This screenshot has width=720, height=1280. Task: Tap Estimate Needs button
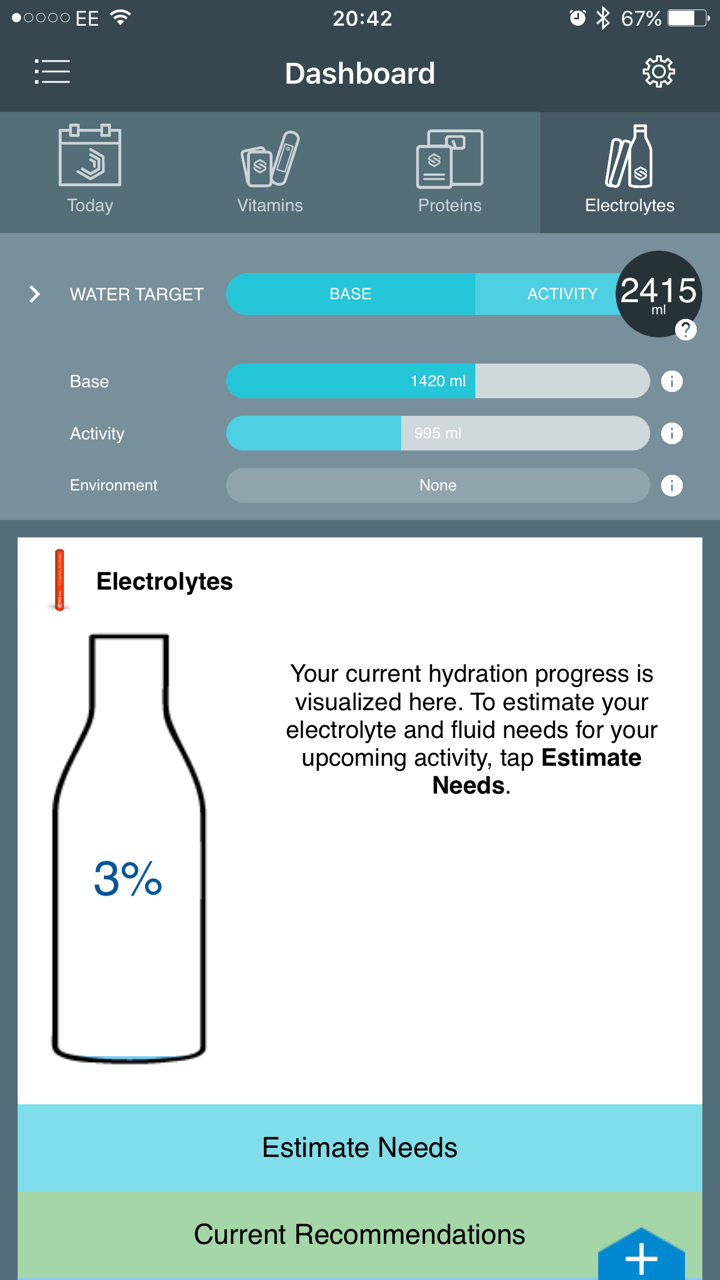pos(360,1148)
